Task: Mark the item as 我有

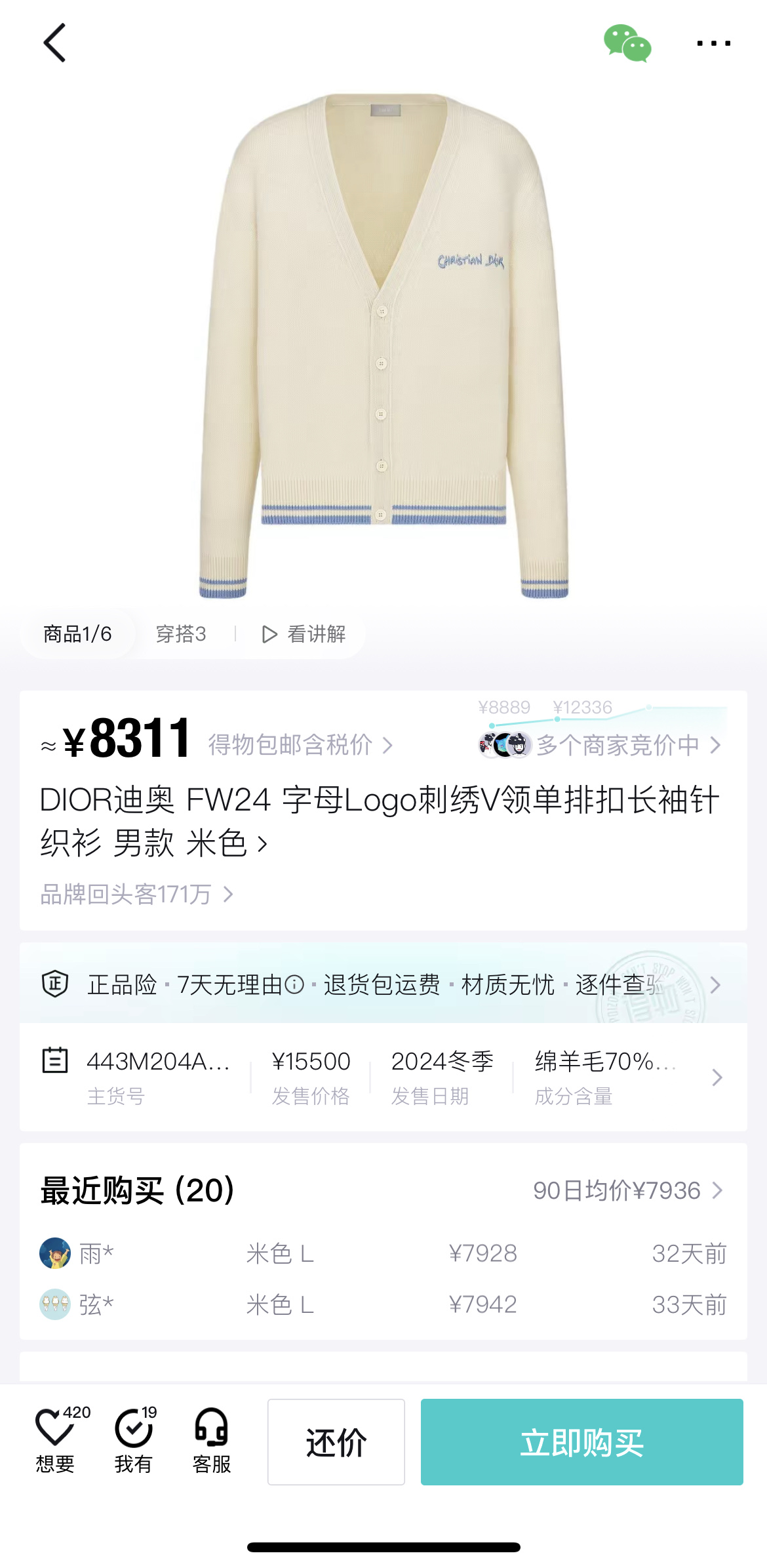Action: pos(135,1439)
